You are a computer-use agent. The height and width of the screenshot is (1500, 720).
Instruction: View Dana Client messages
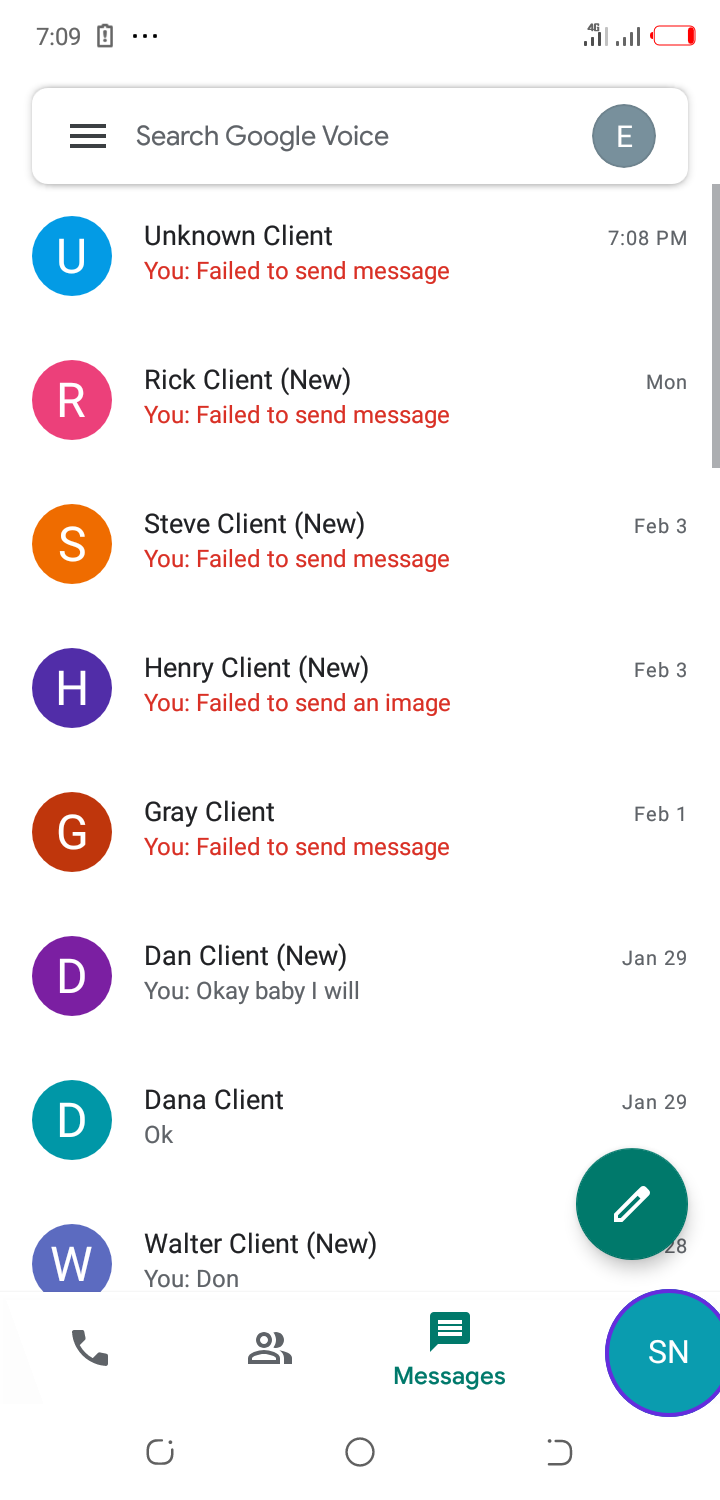point(360,1116)
